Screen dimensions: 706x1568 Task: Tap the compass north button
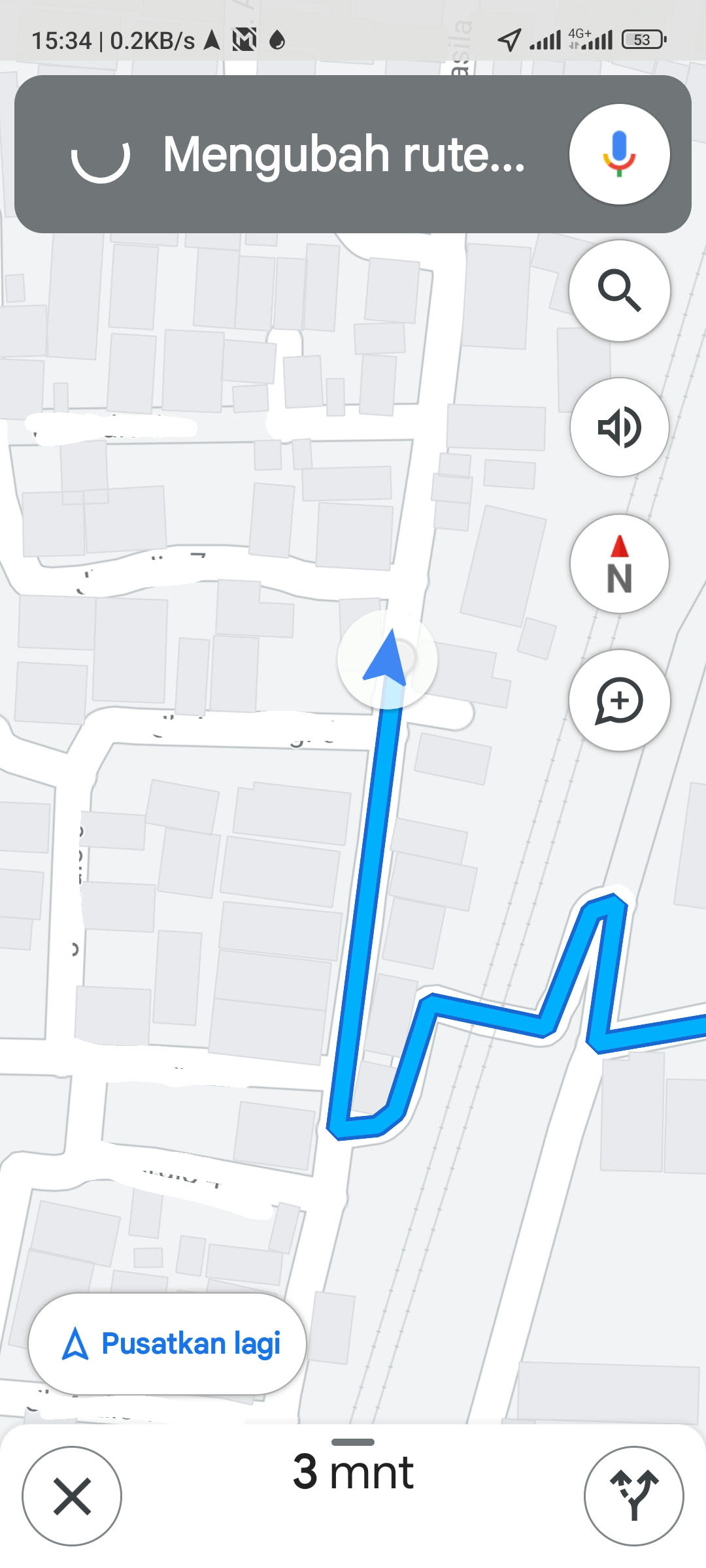[619, 564]
